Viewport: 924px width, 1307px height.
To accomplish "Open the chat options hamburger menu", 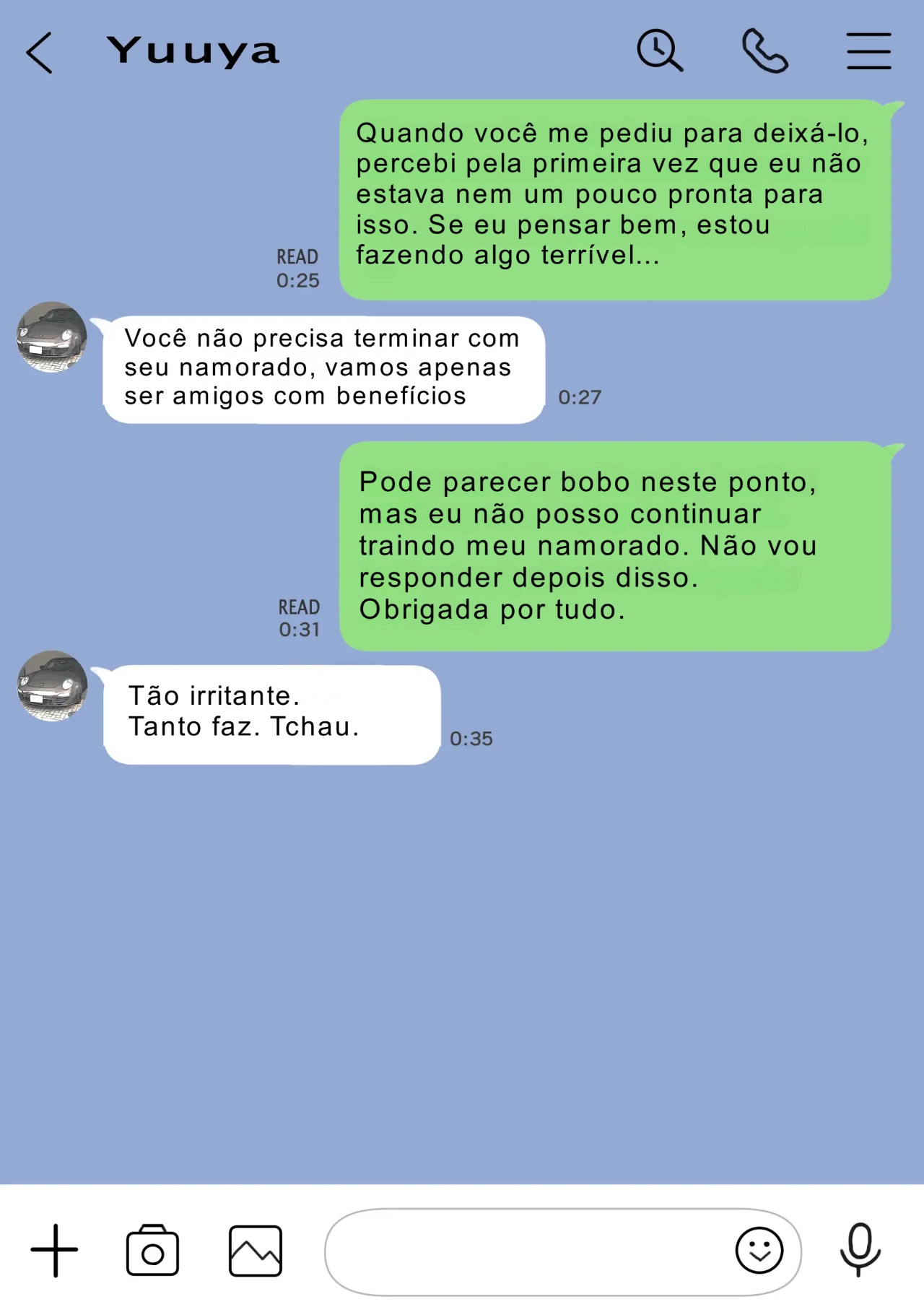I will (868, 50).
